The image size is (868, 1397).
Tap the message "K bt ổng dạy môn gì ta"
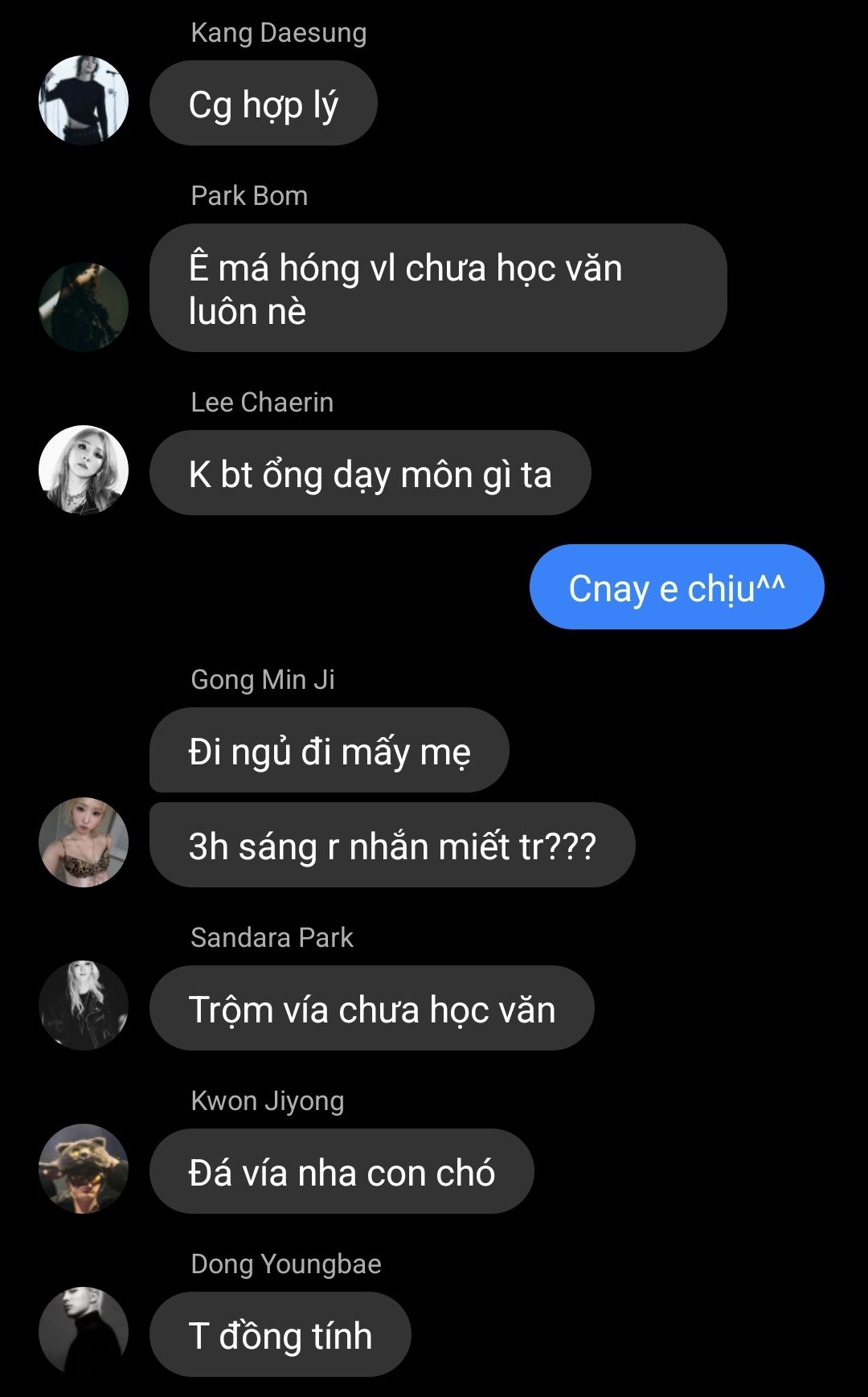[370, 473]
